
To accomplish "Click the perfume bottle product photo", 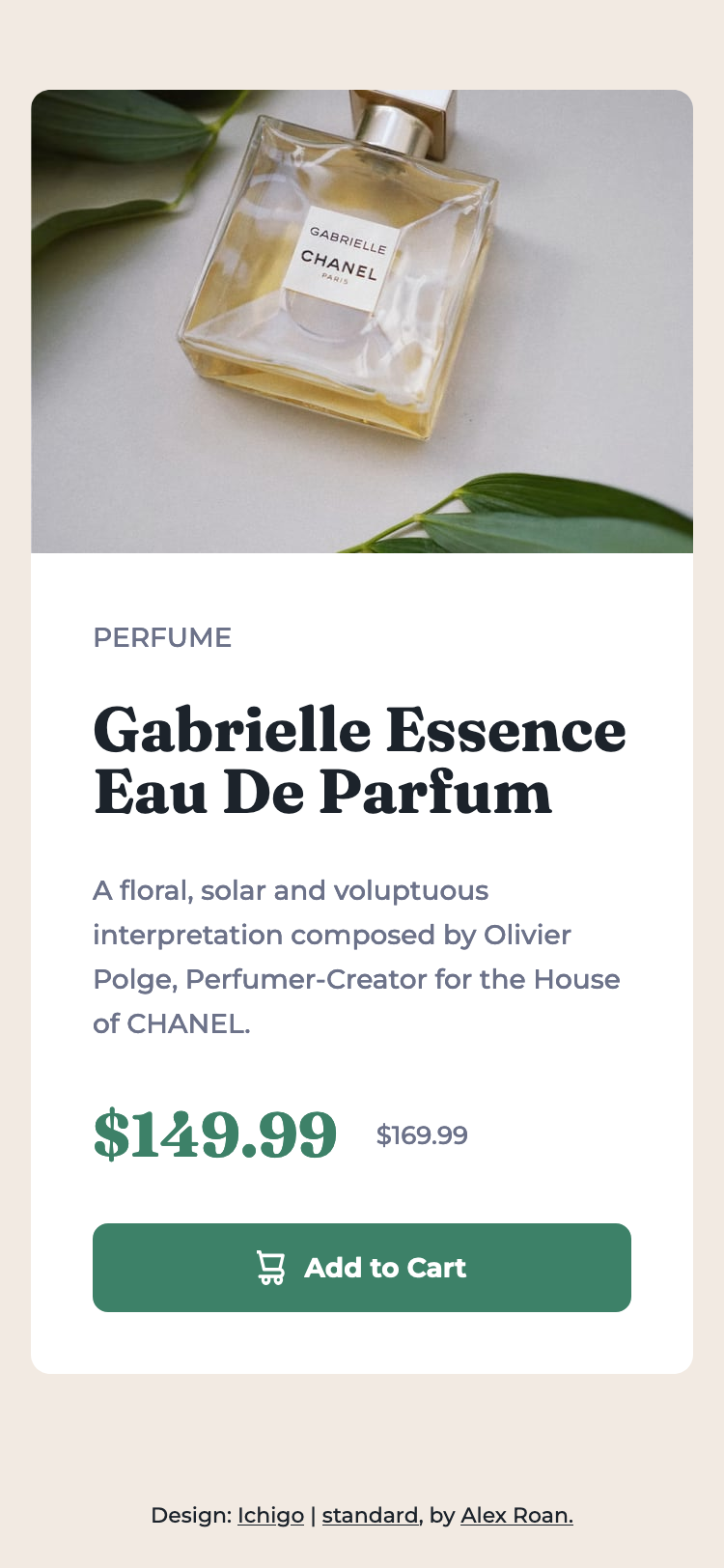I will click(x=361, y=319).
